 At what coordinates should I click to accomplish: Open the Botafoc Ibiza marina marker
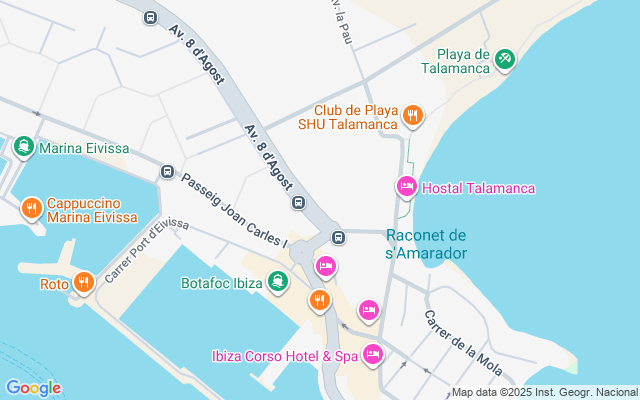pyautogui.click(x=279, y=283)
